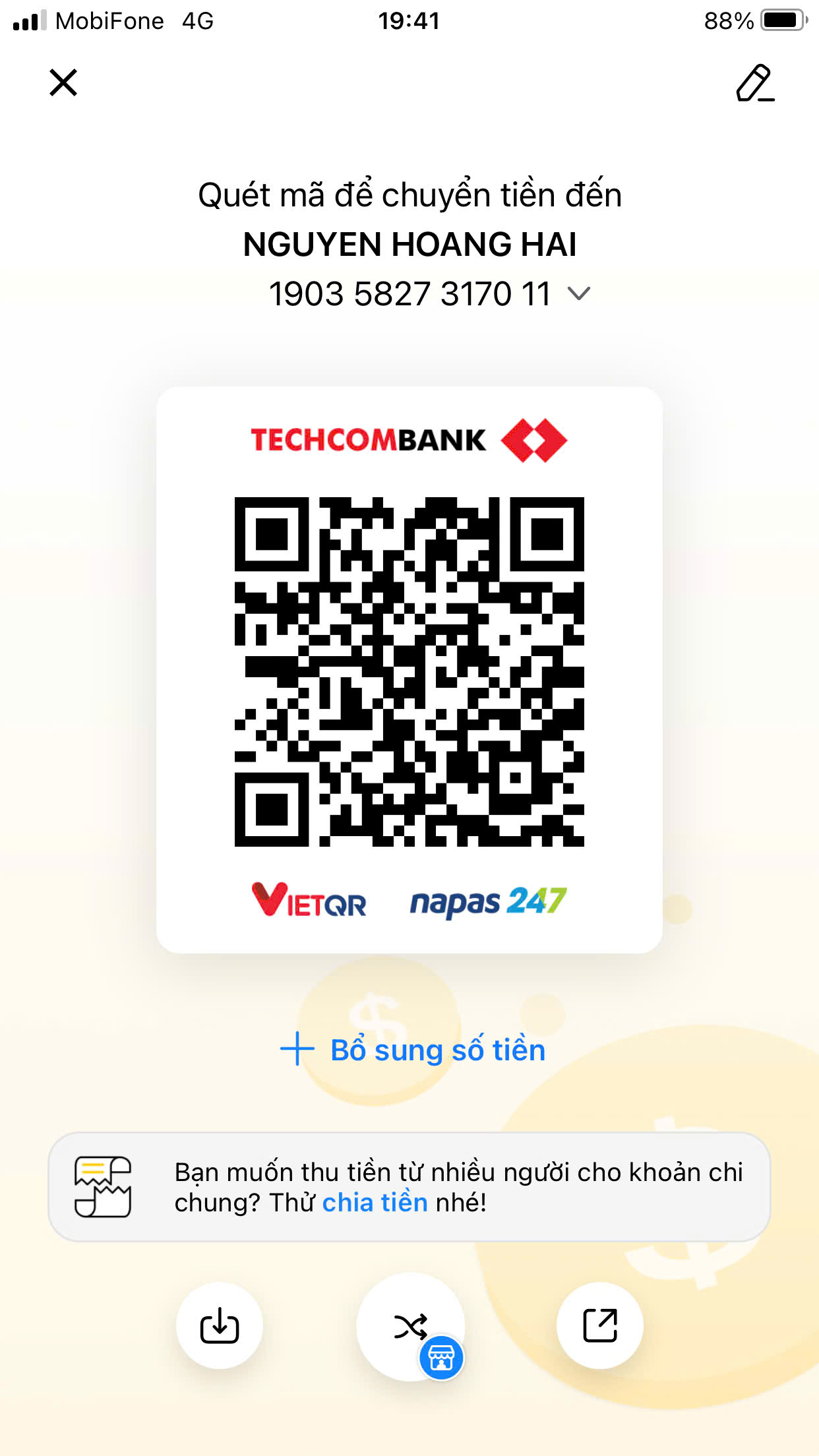819x1456 pixels.
Task: Download the QR code image
Action: coord(219,1325)
